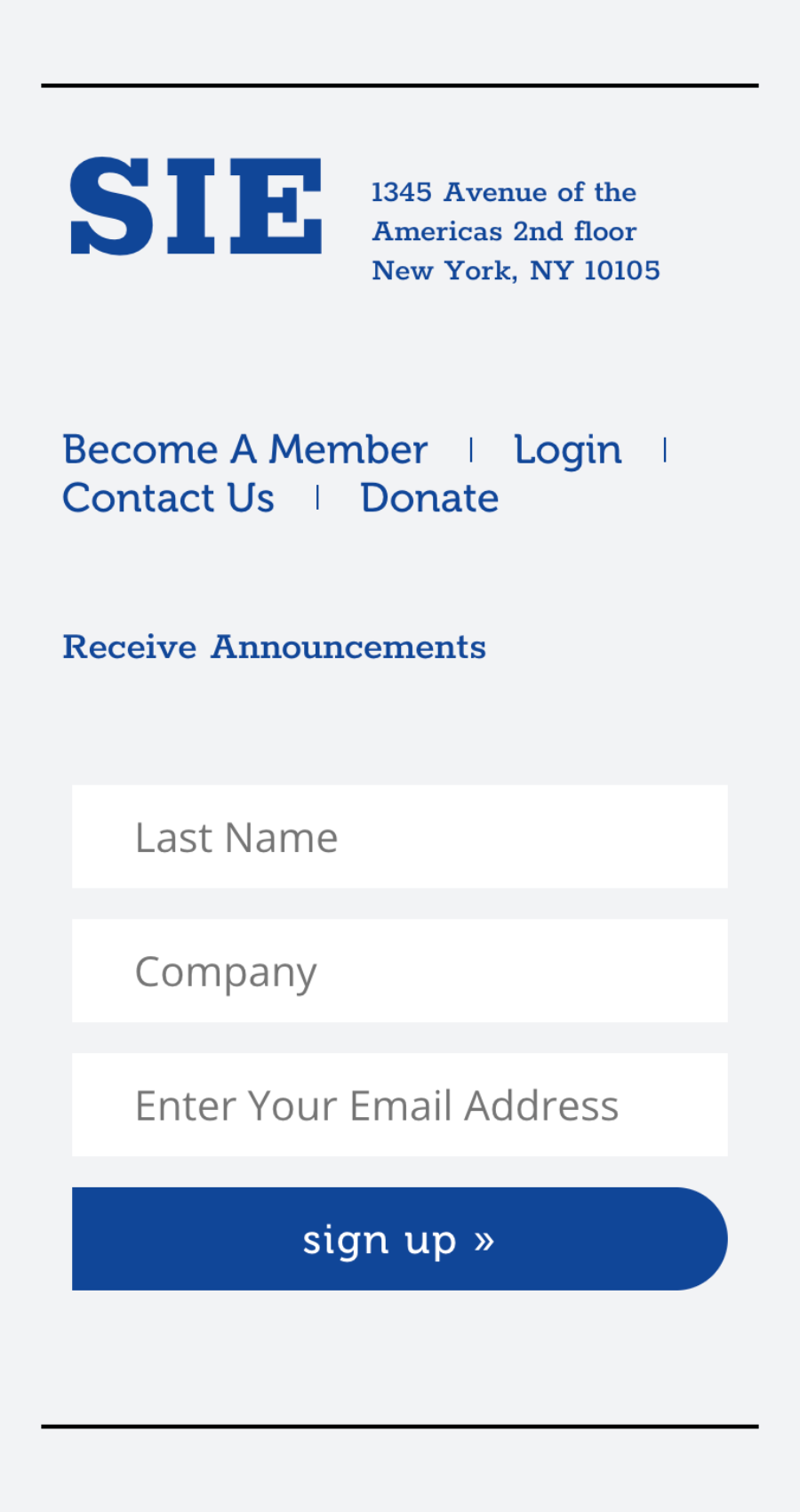Click the SIE wordmark to go home
Screen dimensions: 800x1512
click(x=196, y=206)
